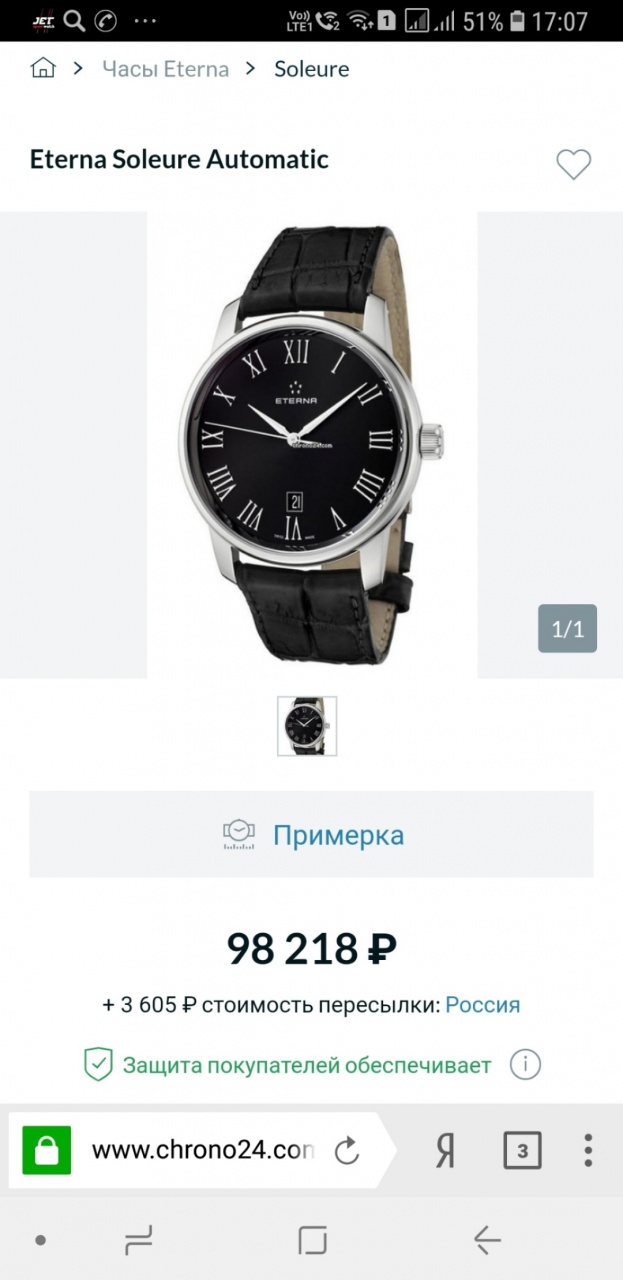Viewport: 623px width, 1280px height.
Task: Open the Часы Eterna breadcrumb
Action: click(x=165, y=69)
